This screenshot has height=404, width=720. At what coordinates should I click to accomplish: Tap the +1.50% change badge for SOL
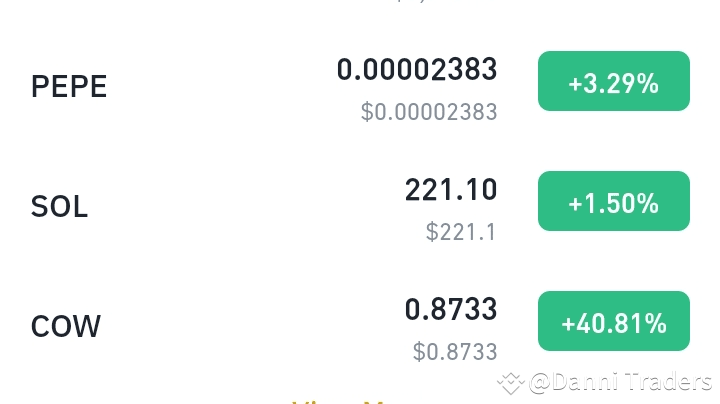[x=613, y=201]
